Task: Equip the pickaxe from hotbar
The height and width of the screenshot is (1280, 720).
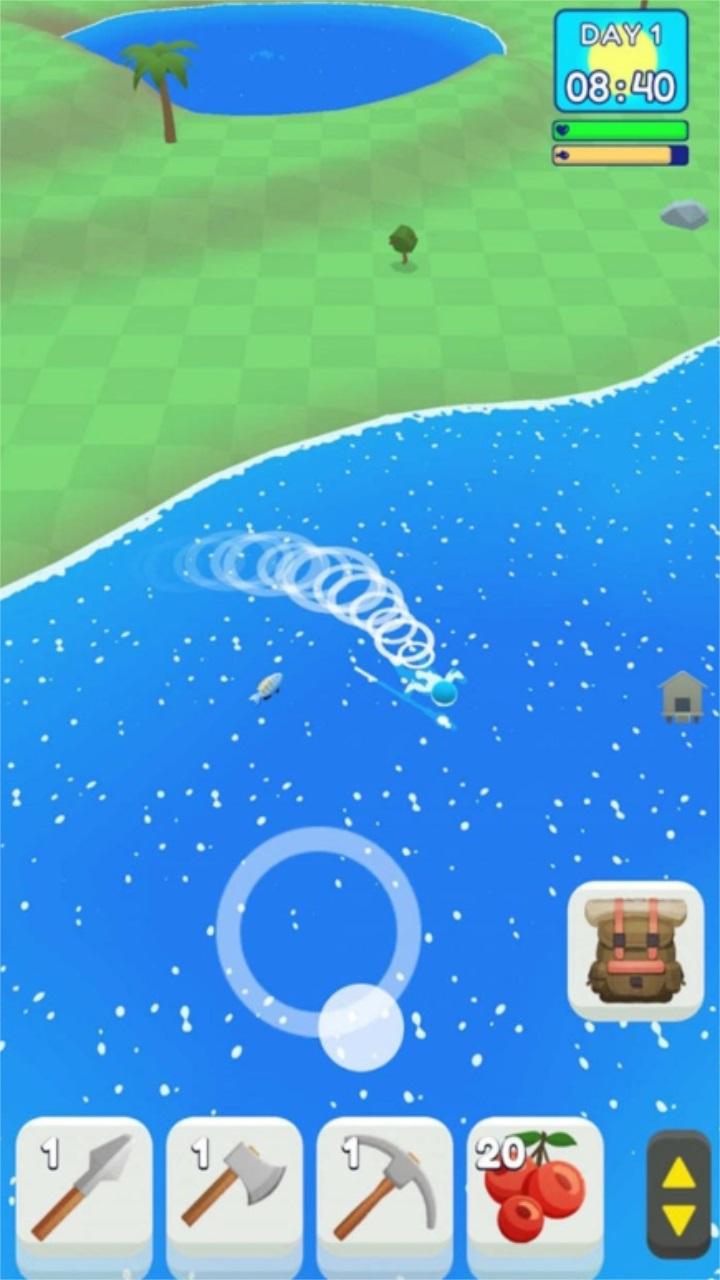Action: (385, 1187)
